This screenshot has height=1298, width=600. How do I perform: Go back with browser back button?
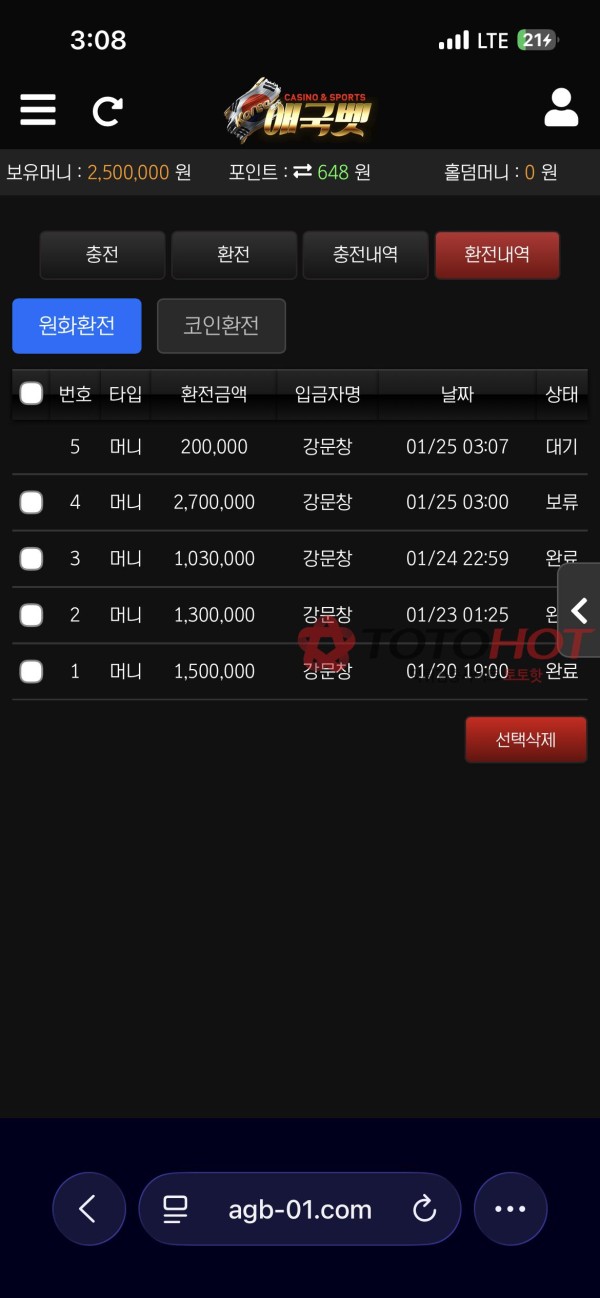pos(88,1209)
